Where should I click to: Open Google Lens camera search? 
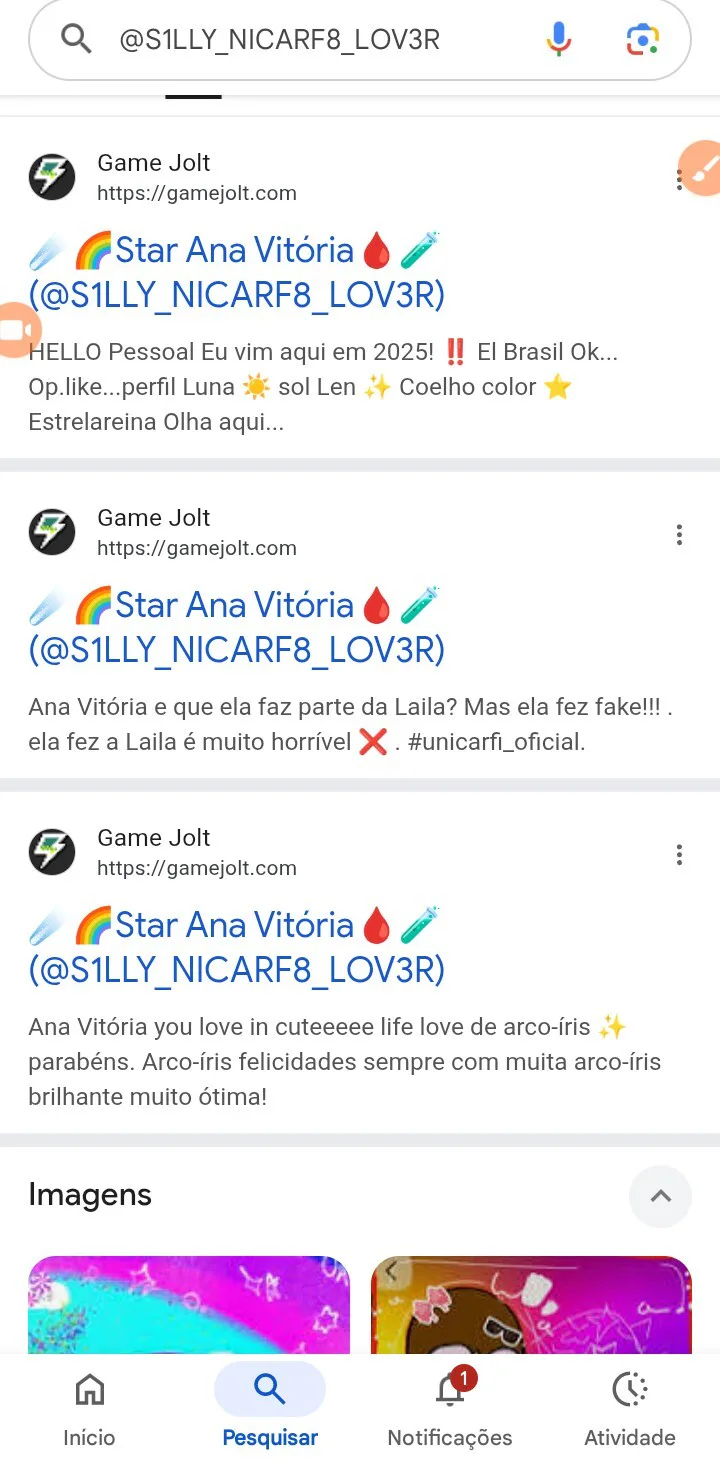click(x=642, y=40)
